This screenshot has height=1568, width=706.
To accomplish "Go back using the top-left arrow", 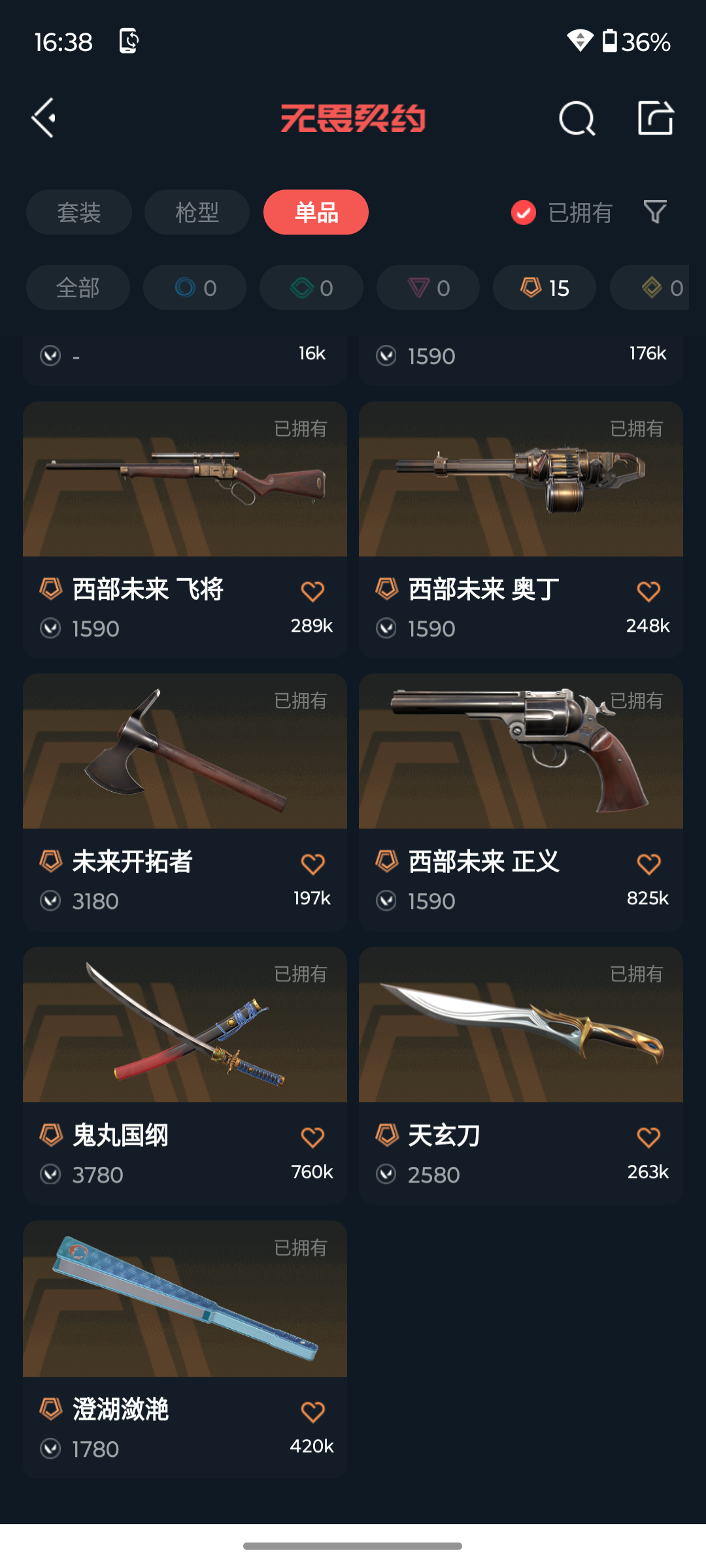I will [x=44, y=118].
